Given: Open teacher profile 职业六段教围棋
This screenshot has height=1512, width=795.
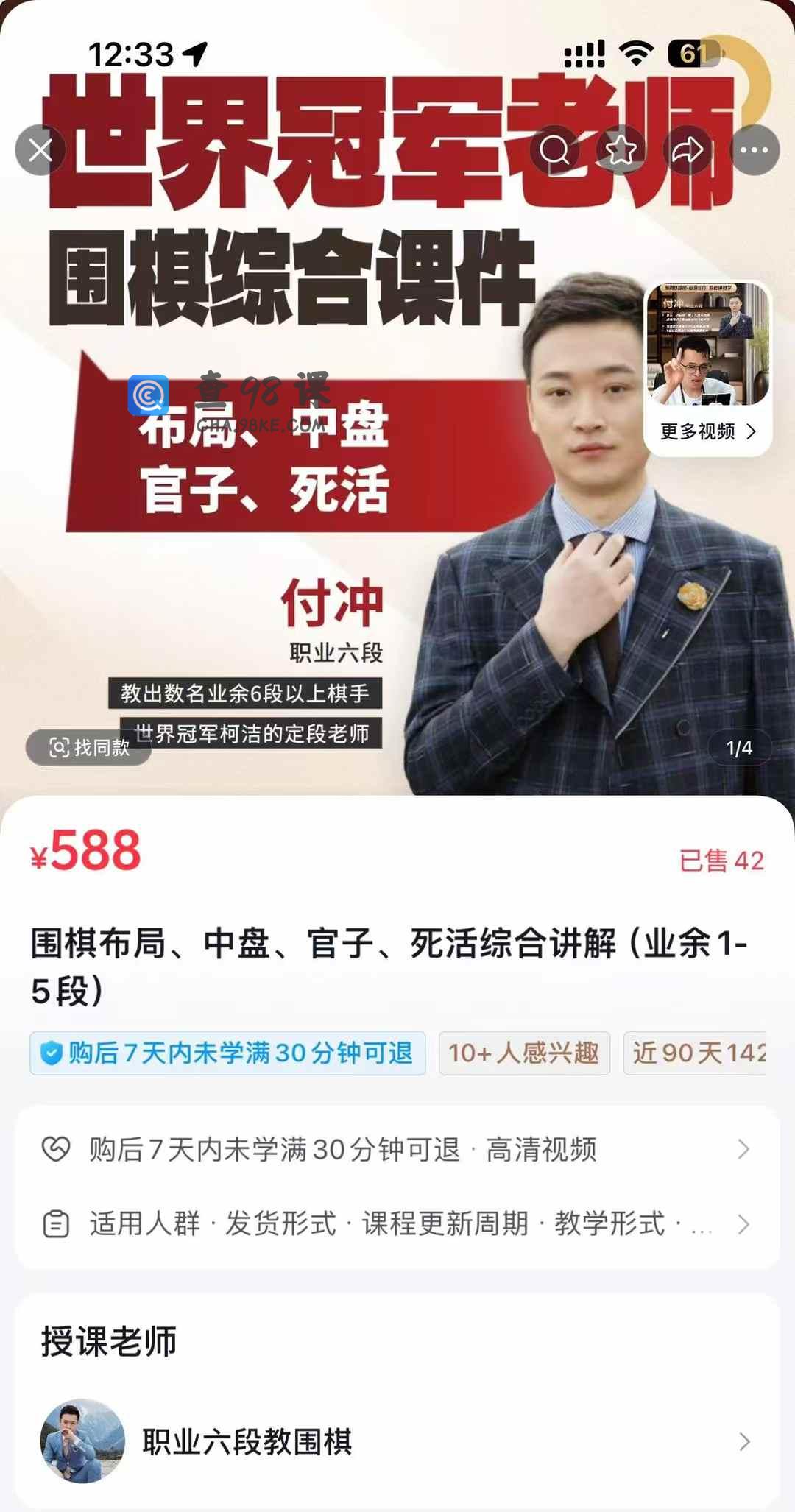Looking at the screenshot, I should [397, 1441].
